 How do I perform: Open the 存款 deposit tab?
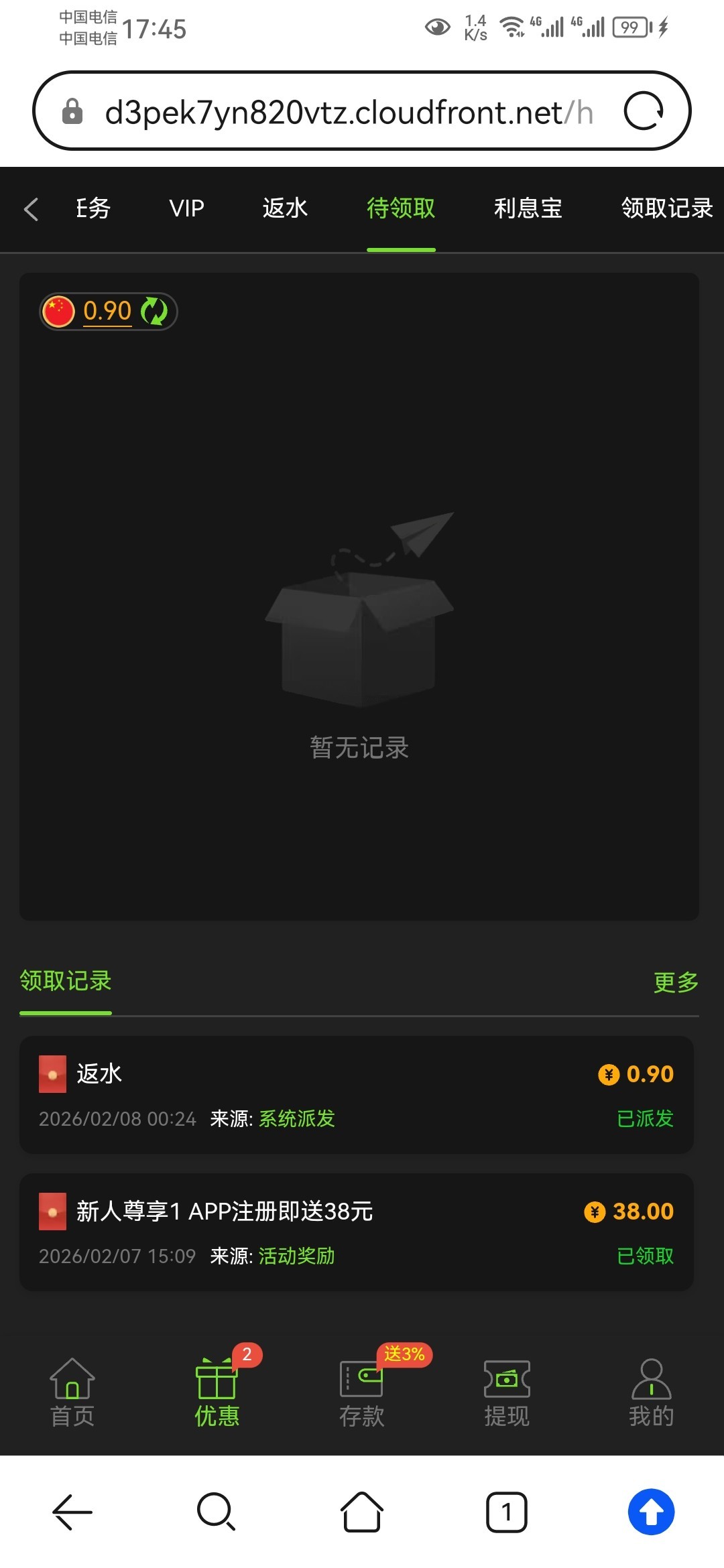point(361,1393)
